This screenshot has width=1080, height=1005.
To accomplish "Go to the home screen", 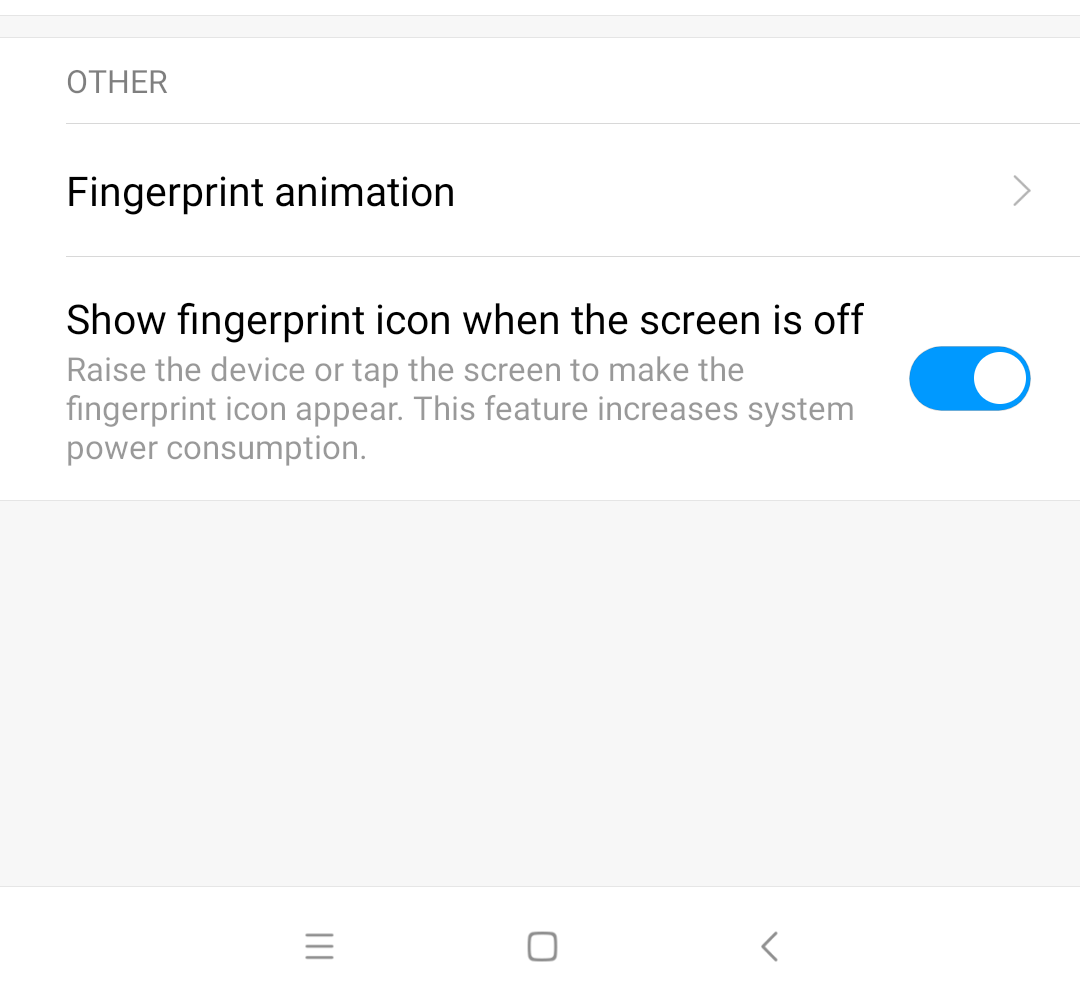I will (x=542, y=946).
